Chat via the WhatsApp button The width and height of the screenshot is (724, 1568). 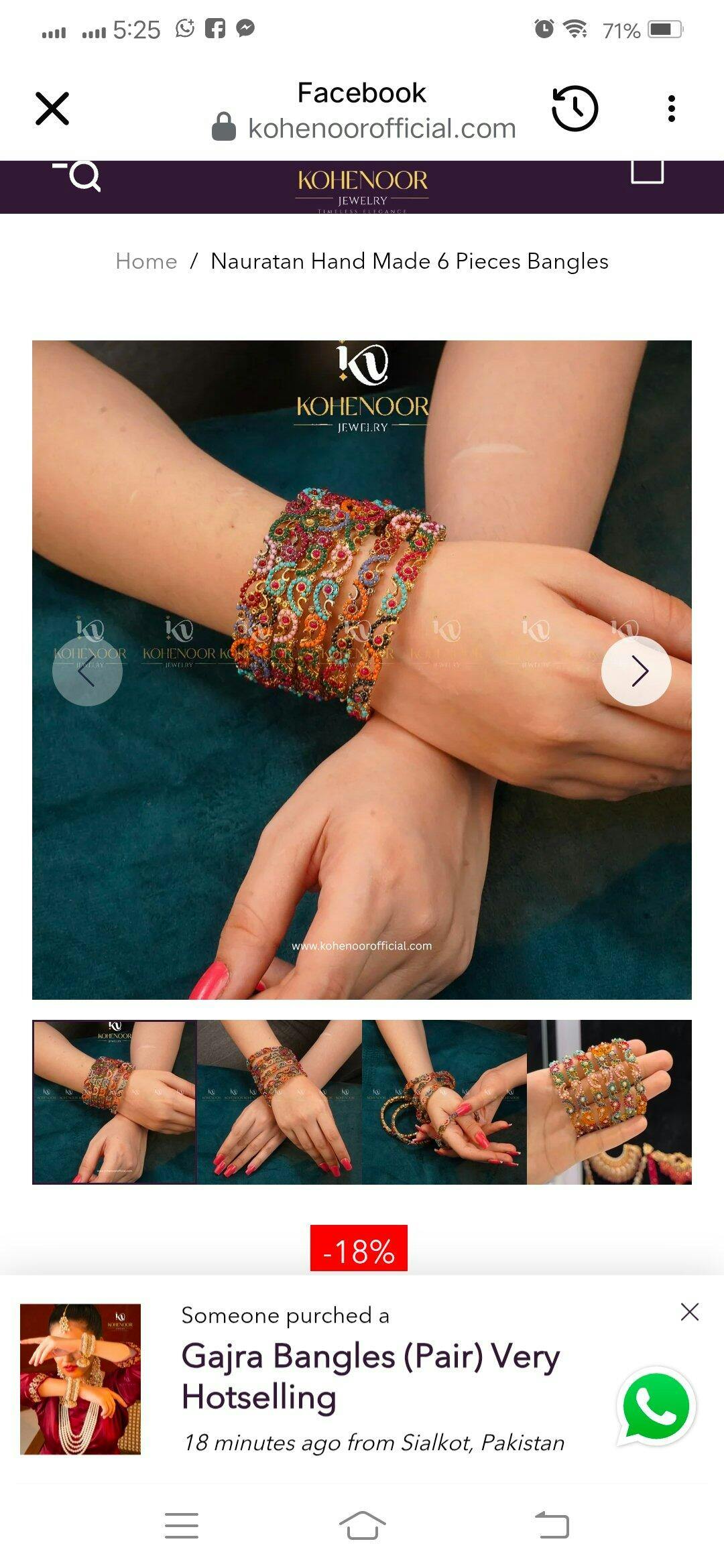point(656,1406)
